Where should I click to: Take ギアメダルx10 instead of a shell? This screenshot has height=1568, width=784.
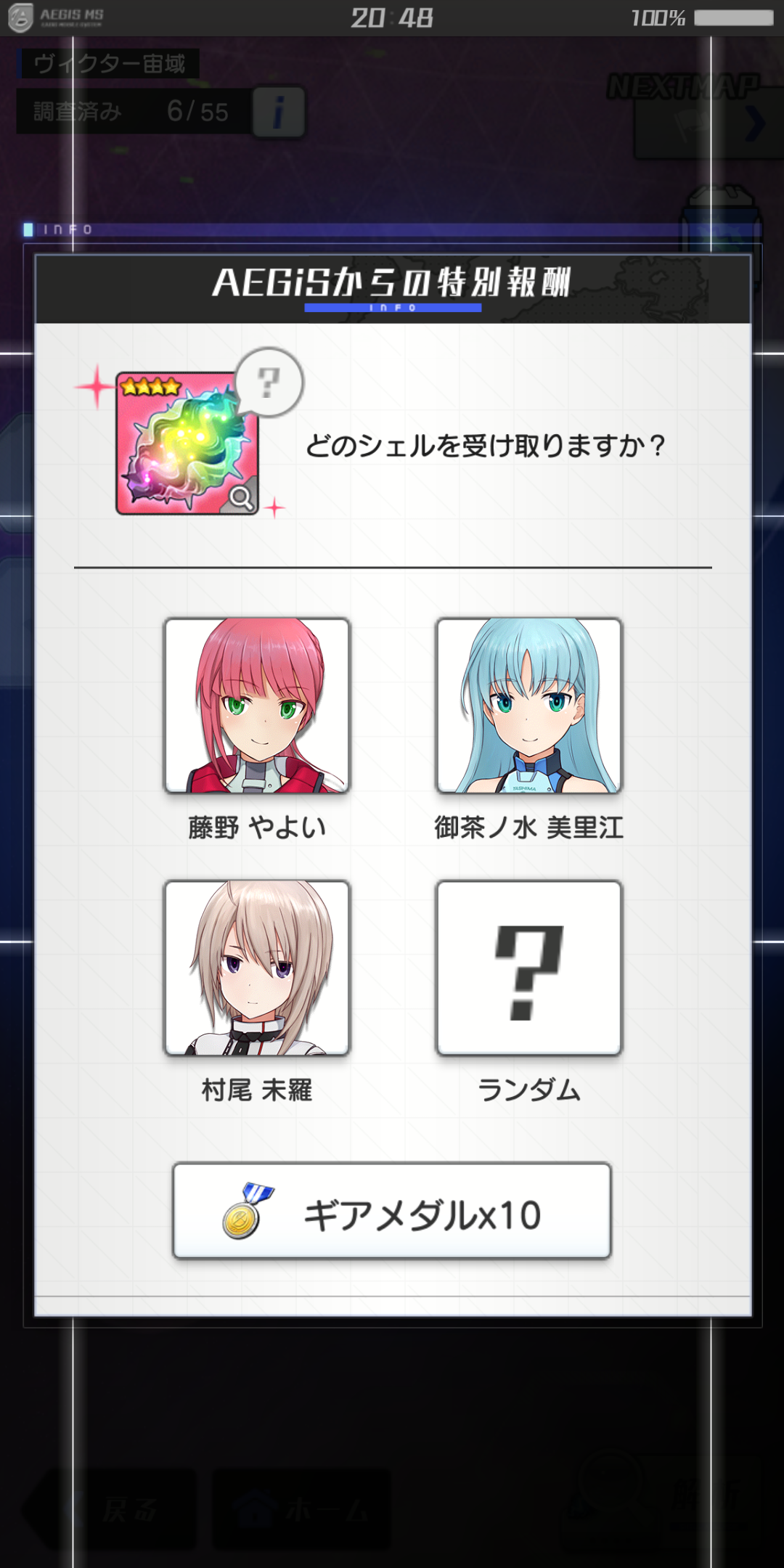coord(392,1211)
